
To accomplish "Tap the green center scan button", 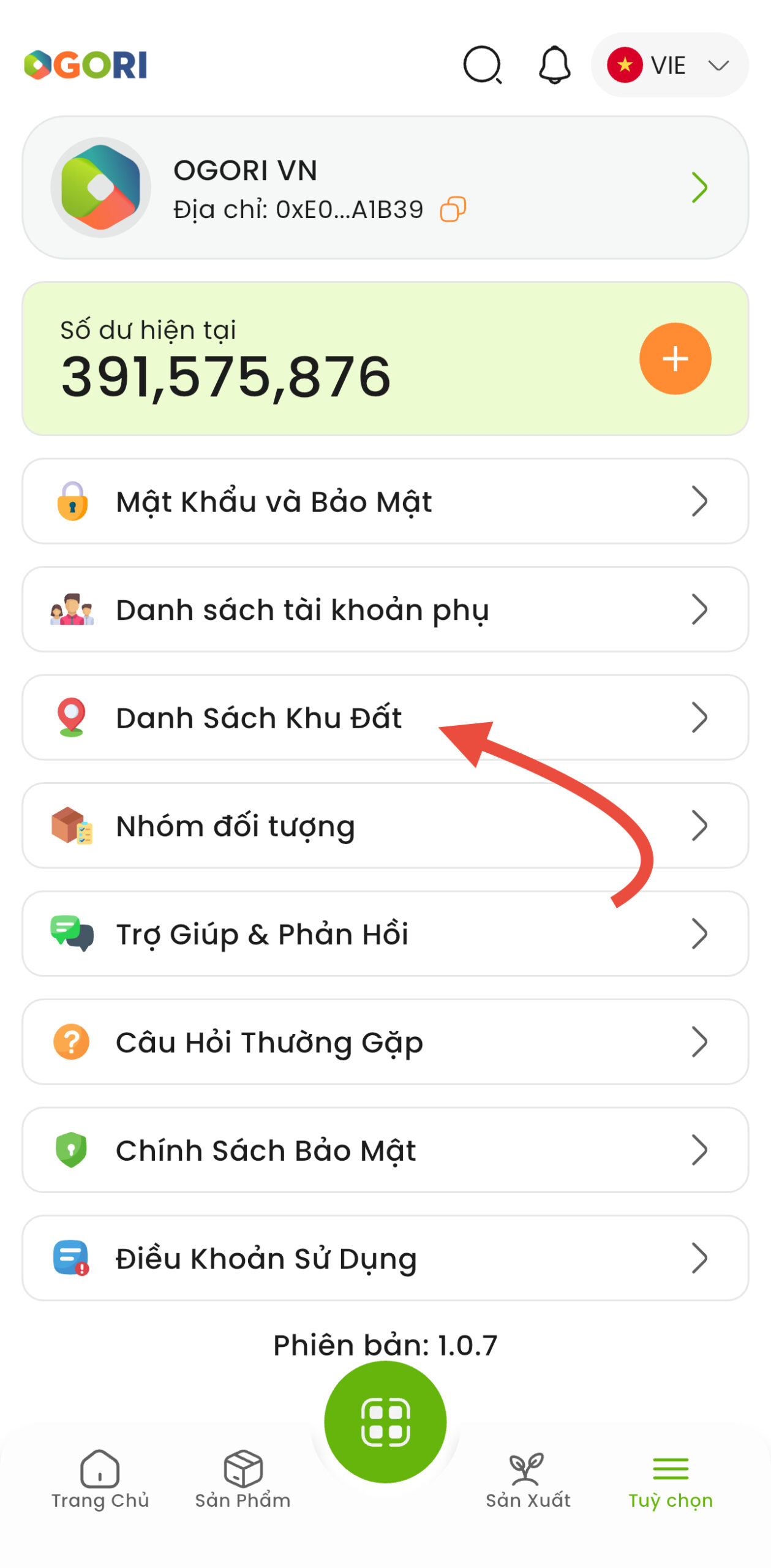I will click(x=385, y=1422).
